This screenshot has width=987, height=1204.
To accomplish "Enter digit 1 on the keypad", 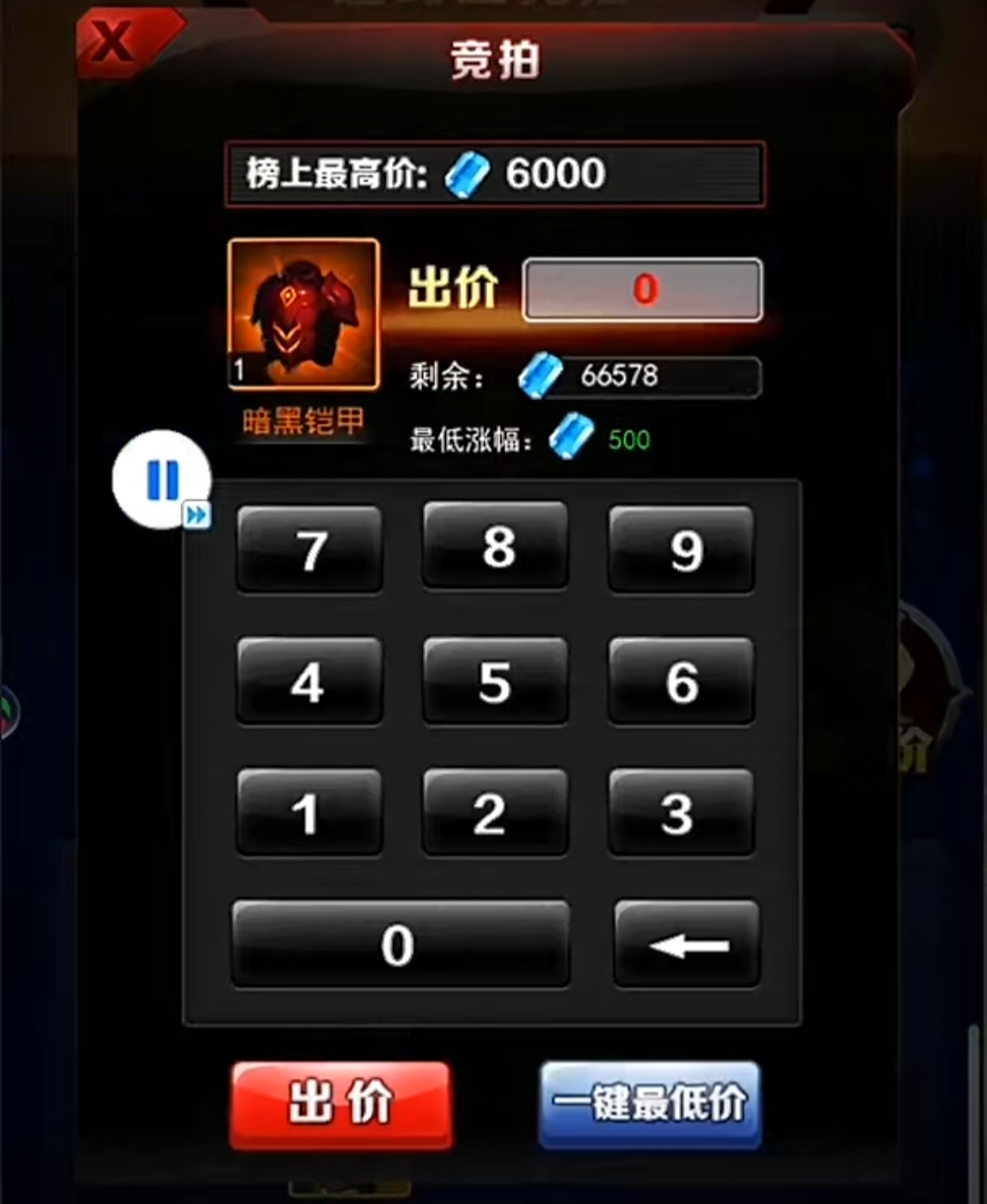I will [310, 813].
